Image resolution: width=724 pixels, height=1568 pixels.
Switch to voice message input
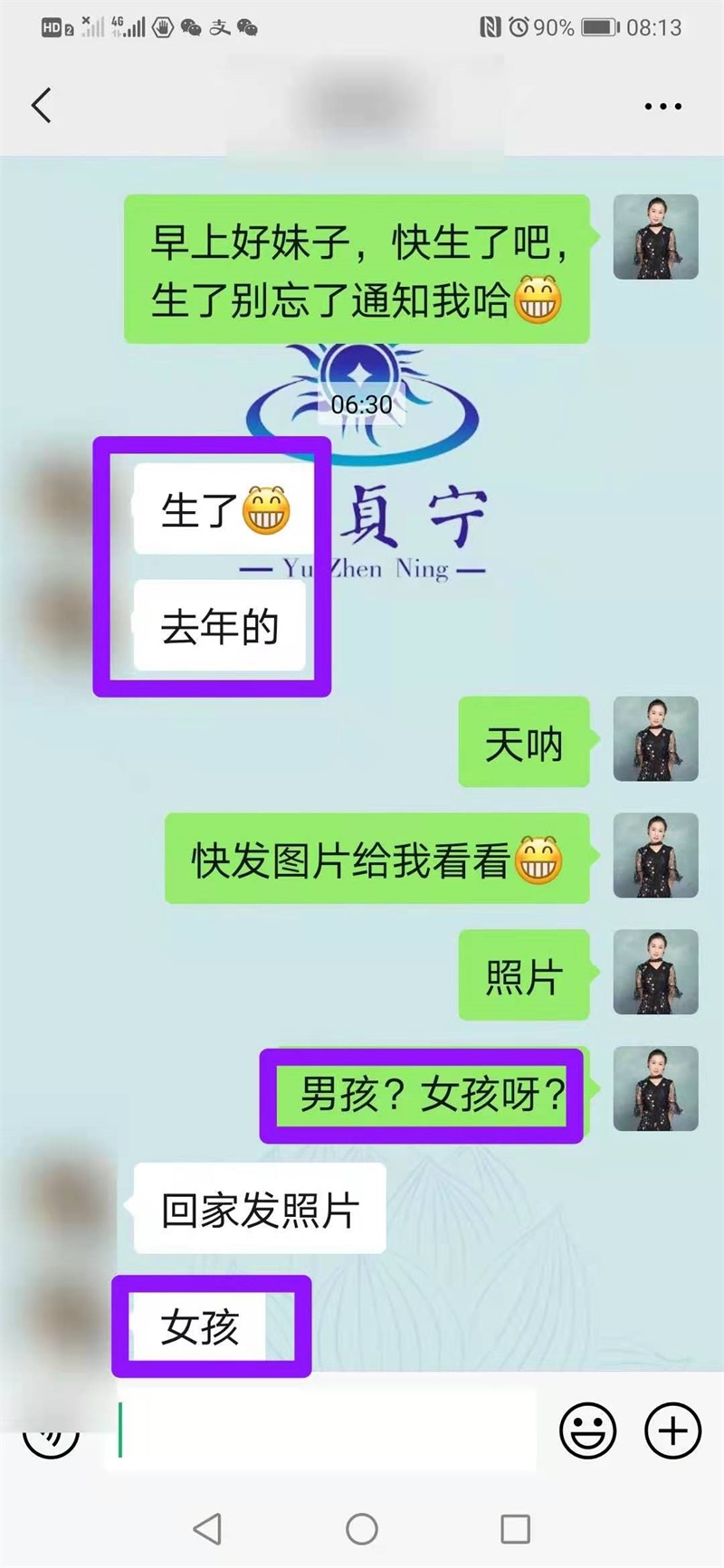pyautogui.click(x=51, y=1436)
